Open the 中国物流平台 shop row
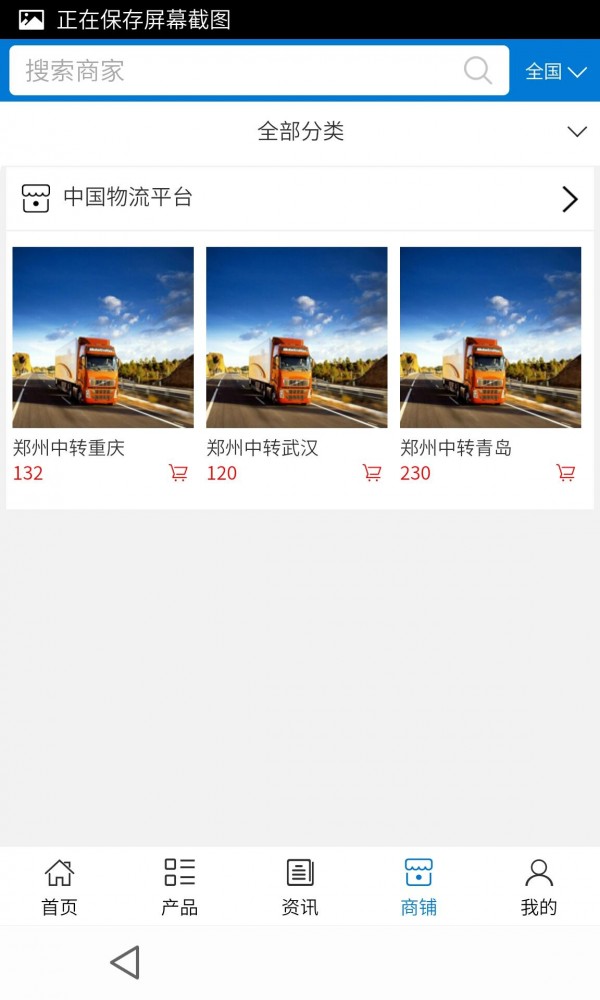This screenshot has width=600, height=1000. [x=300, y=198]
